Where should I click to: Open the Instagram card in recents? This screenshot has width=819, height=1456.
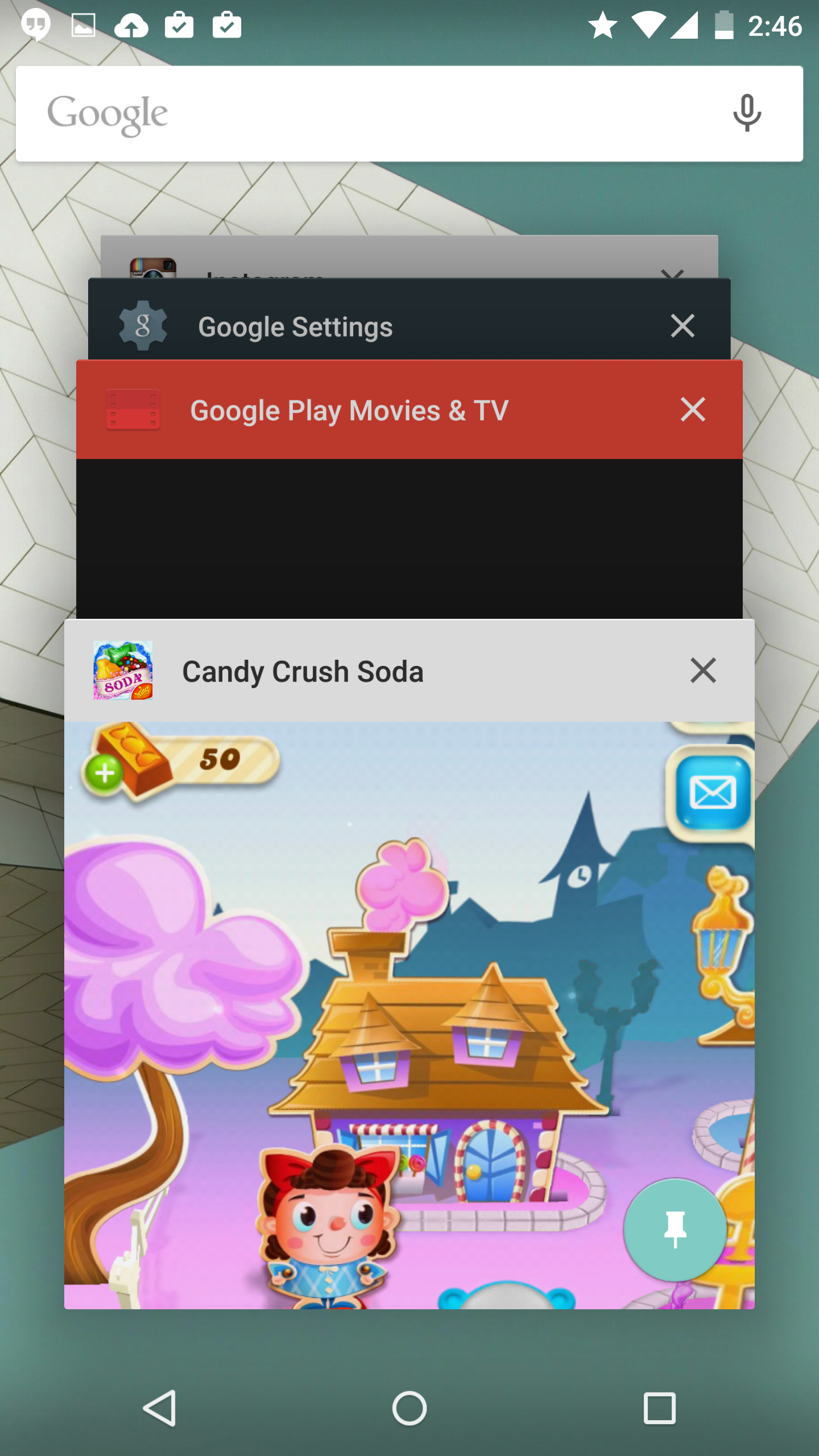click(409, 257)
